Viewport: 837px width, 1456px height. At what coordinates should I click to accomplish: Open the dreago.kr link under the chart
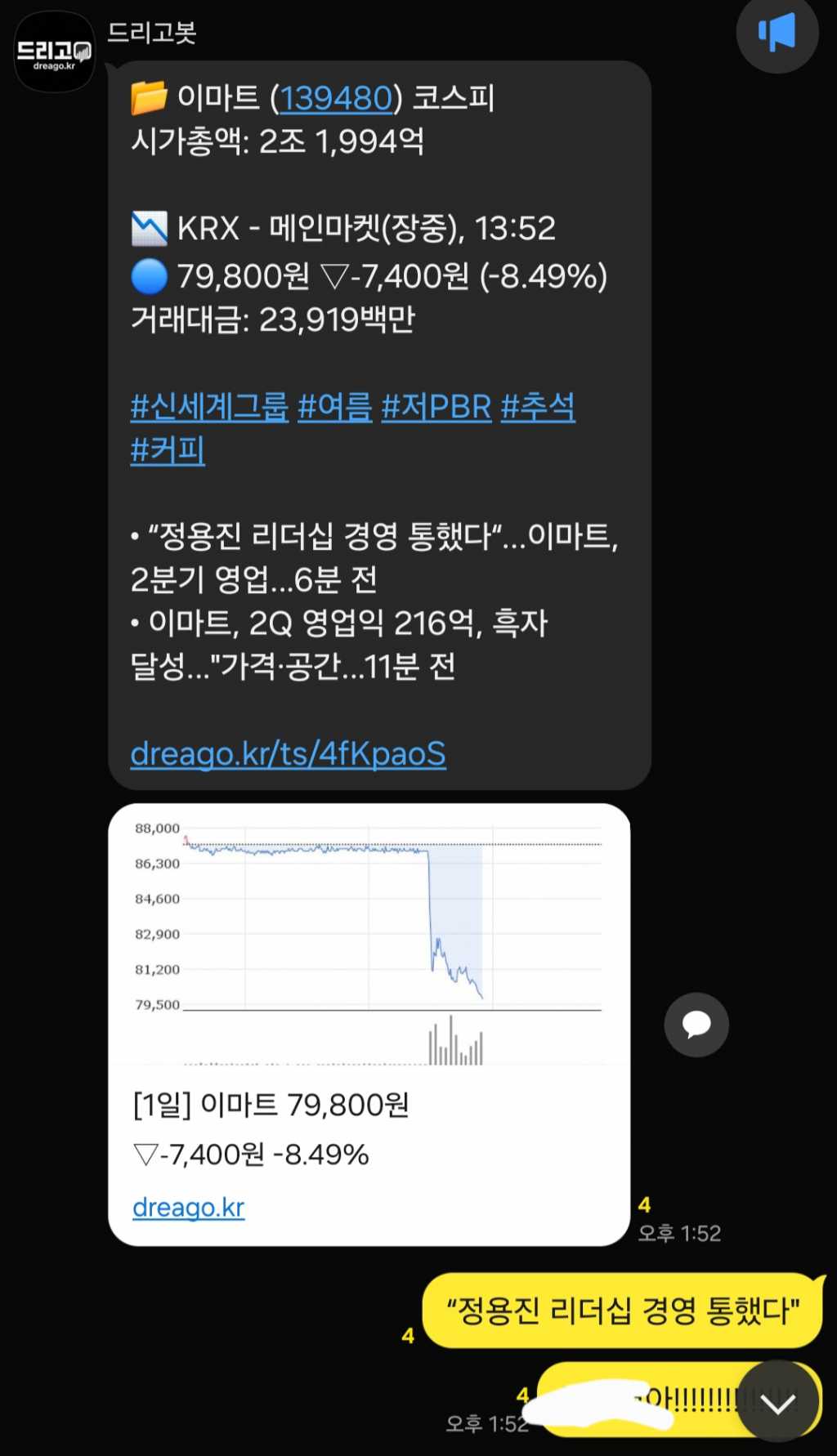point(188,1207)
